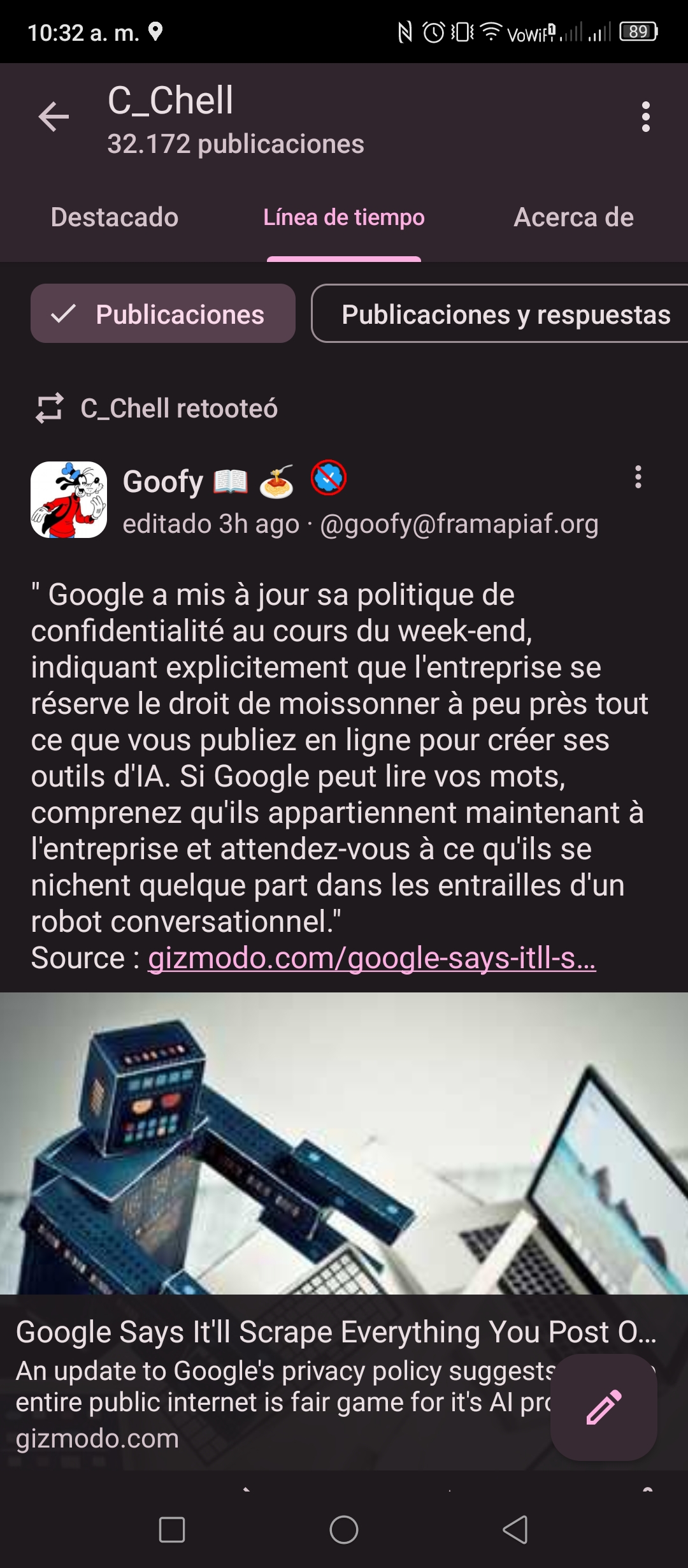
Task: Go back using the arrow beside C_Chell
Action: [54, 117]
